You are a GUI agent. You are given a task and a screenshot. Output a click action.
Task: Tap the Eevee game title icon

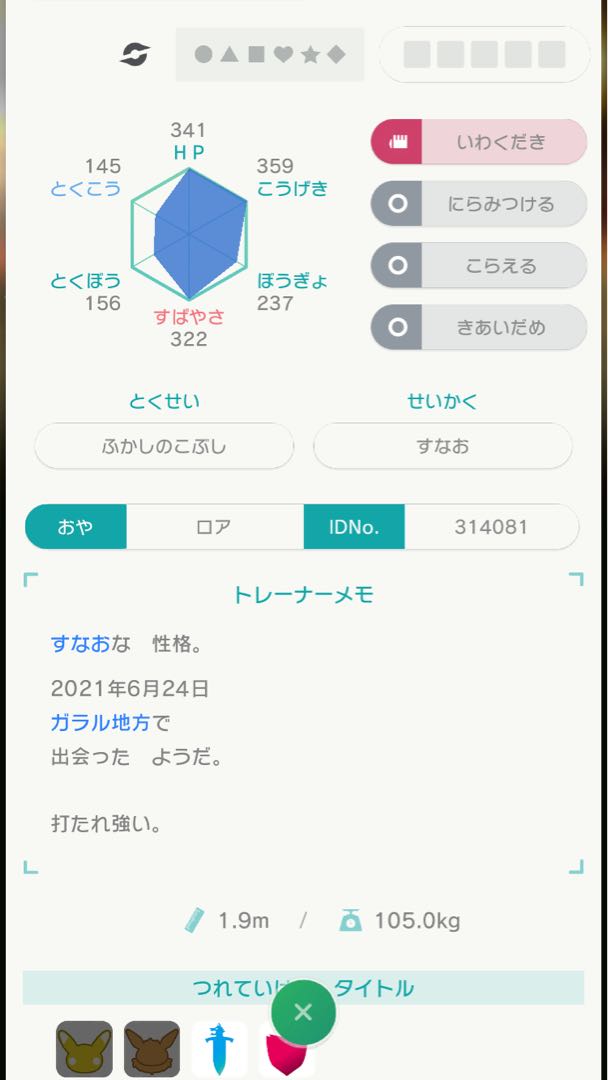pyautogui.click(x=151, y=1049)
